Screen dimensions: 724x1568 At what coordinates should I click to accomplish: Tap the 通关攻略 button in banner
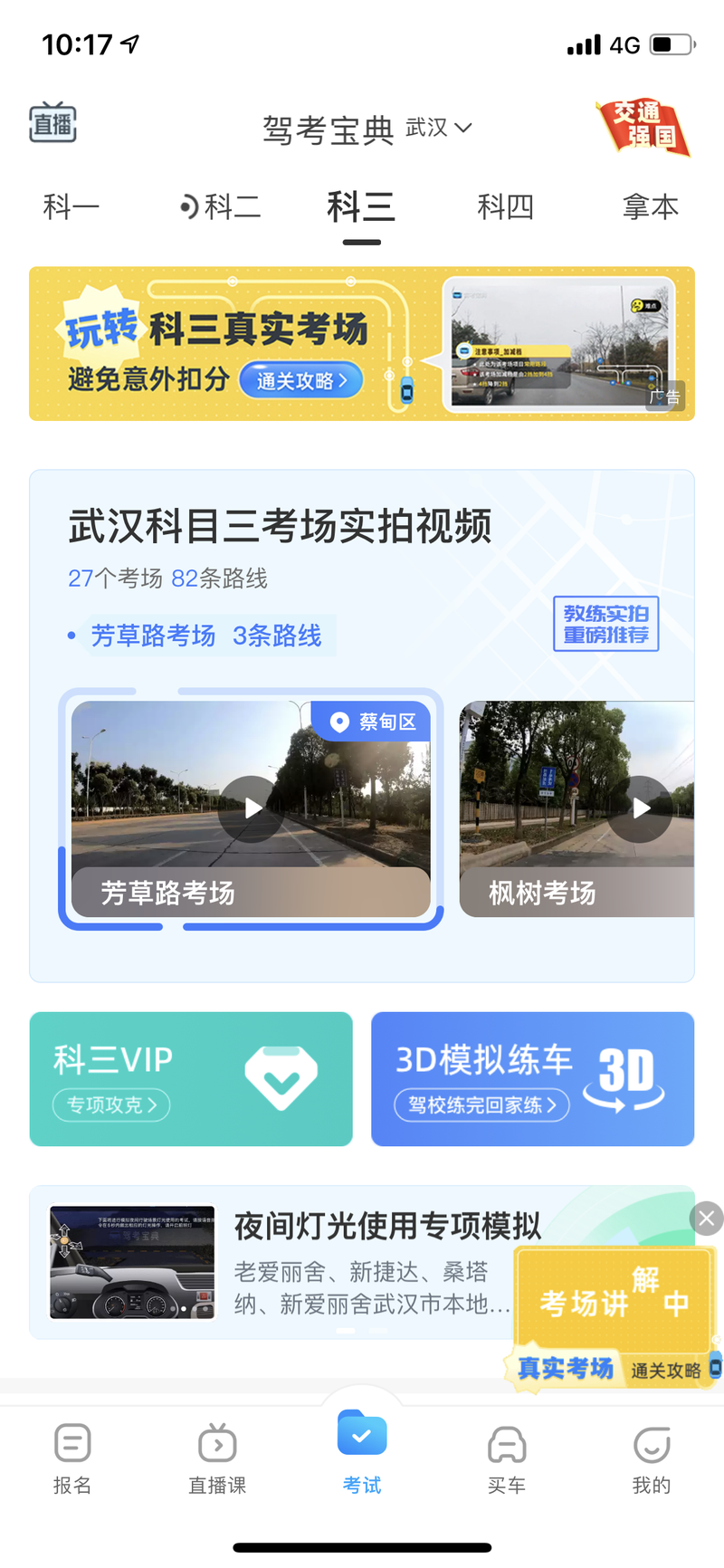[301, 381]
